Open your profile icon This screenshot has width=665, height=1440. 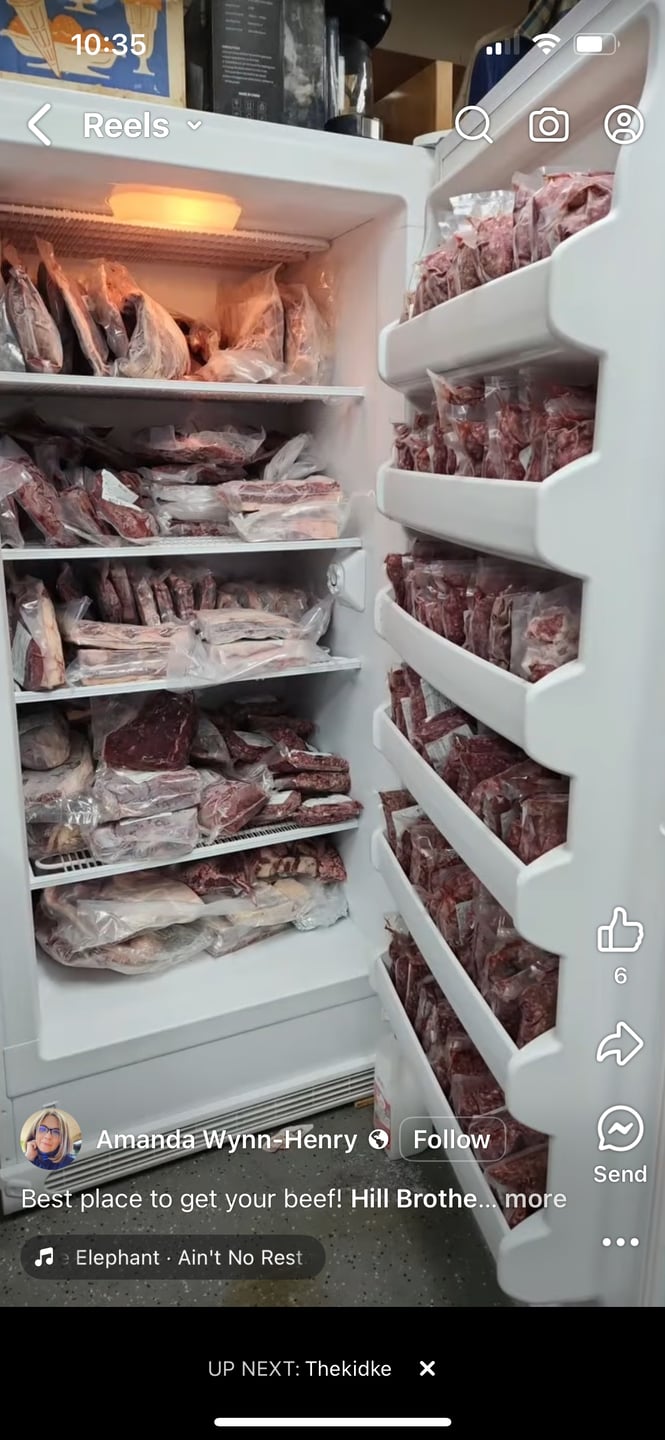(623, 125)
